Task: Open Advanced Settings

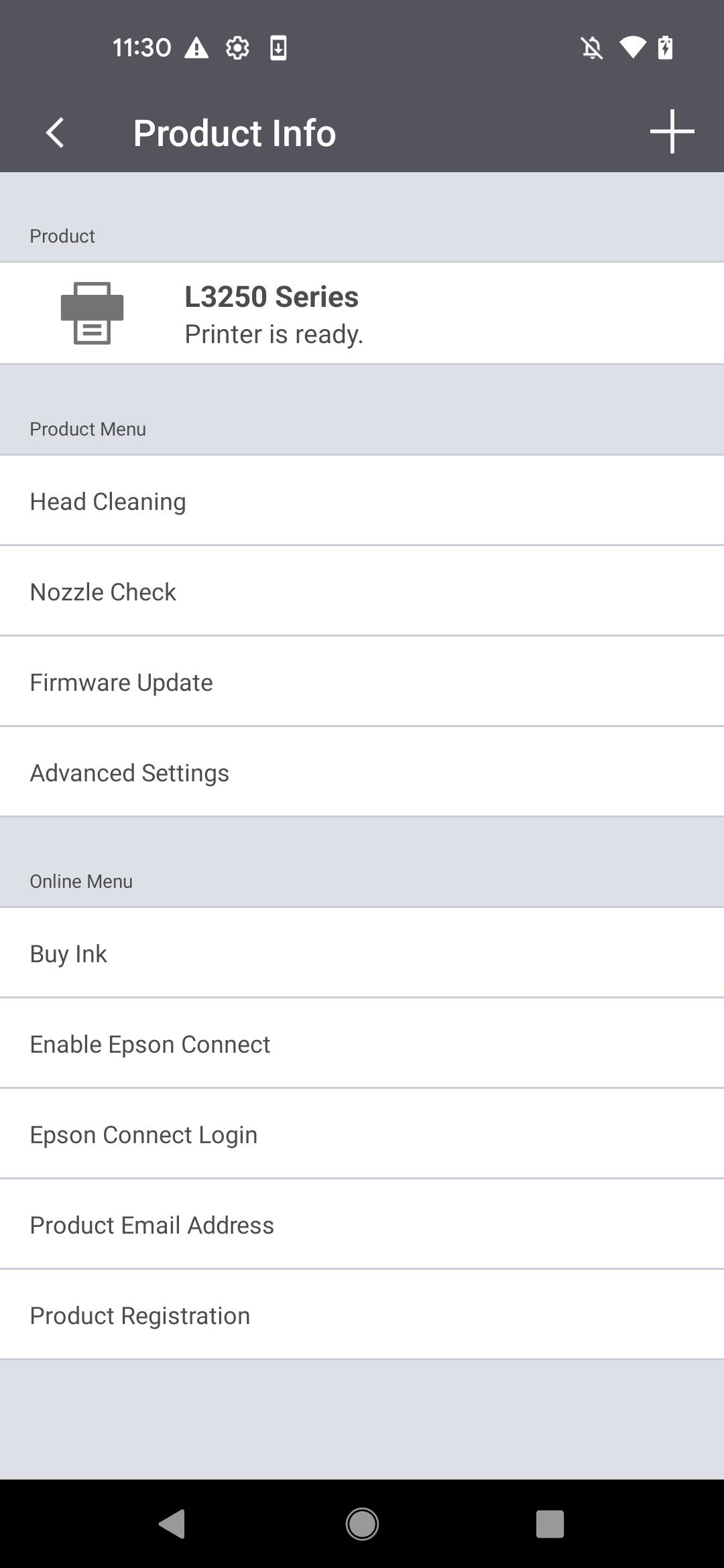Action: (x=362, y=772)
